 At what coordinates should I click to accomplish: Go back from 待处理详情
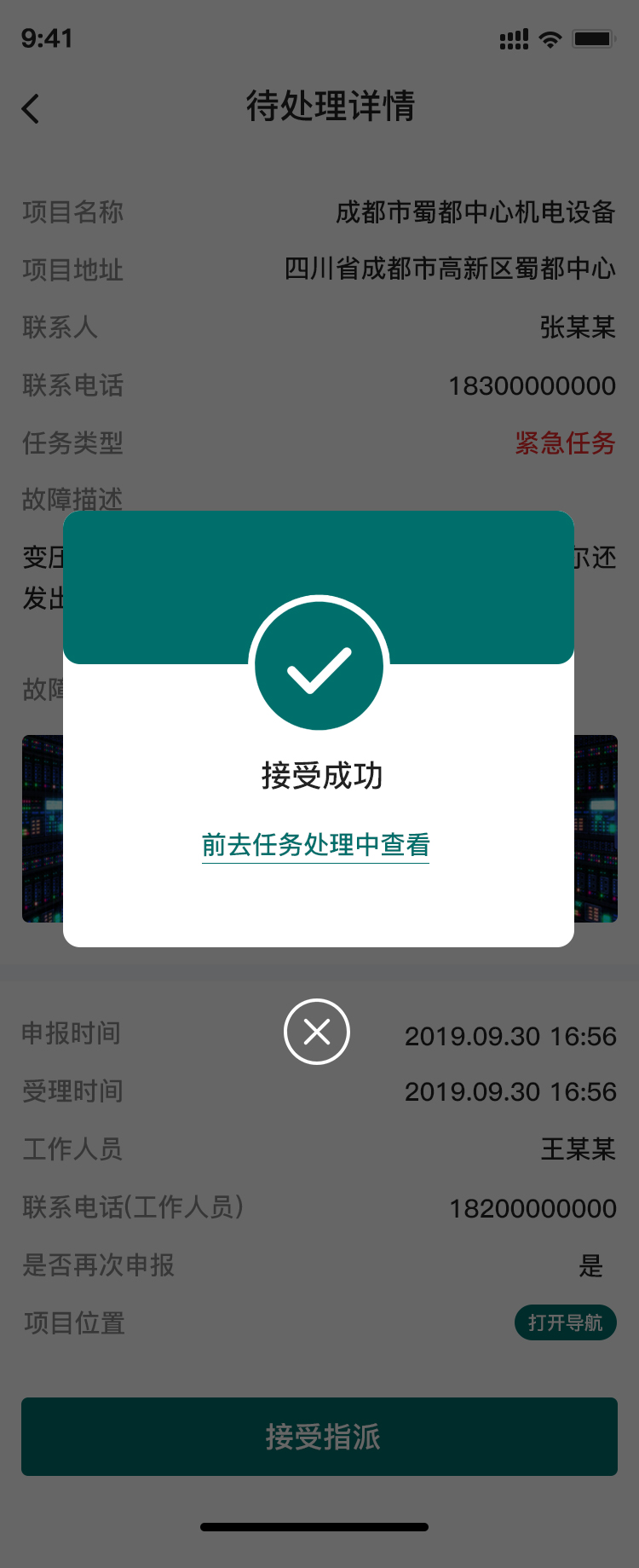(31, 108)
